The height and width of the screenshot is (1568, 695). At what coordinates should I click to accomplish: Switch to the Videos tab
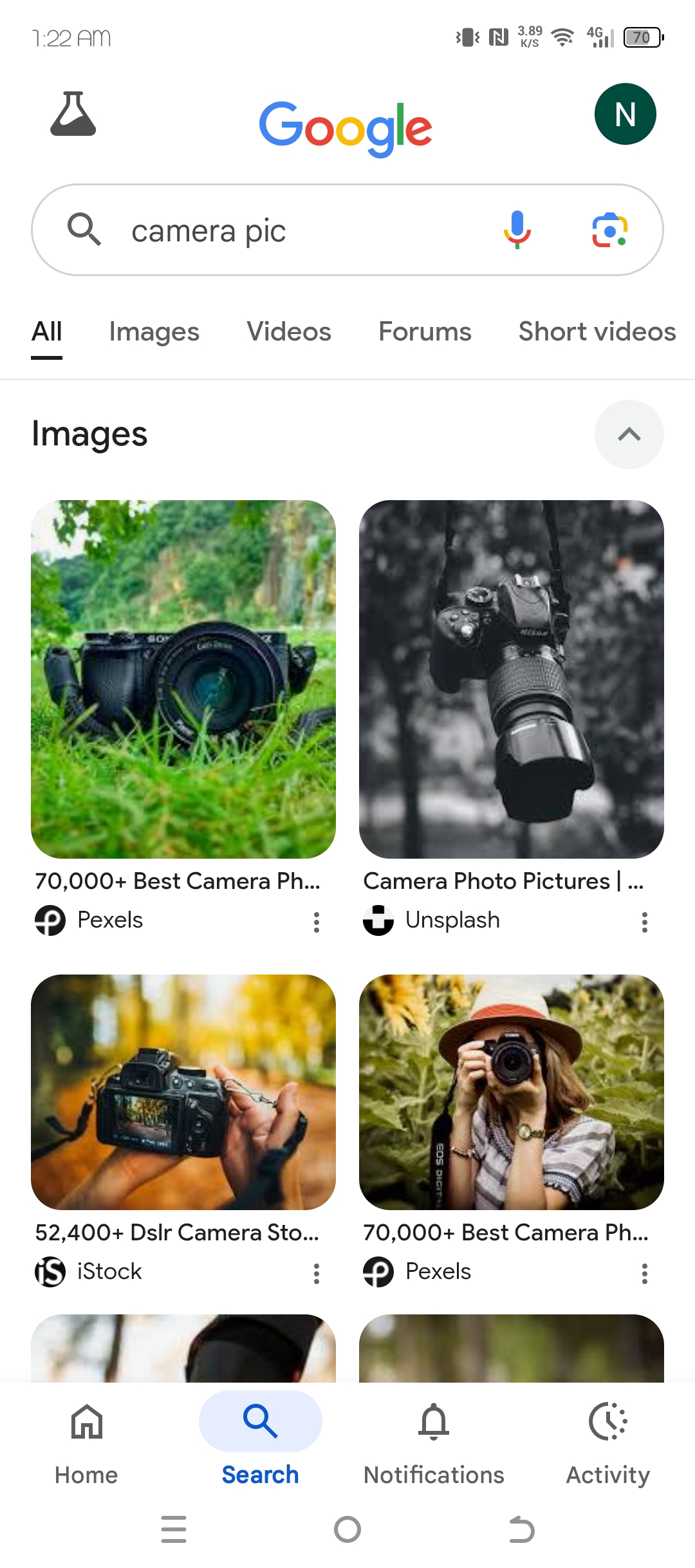(289, 332)
